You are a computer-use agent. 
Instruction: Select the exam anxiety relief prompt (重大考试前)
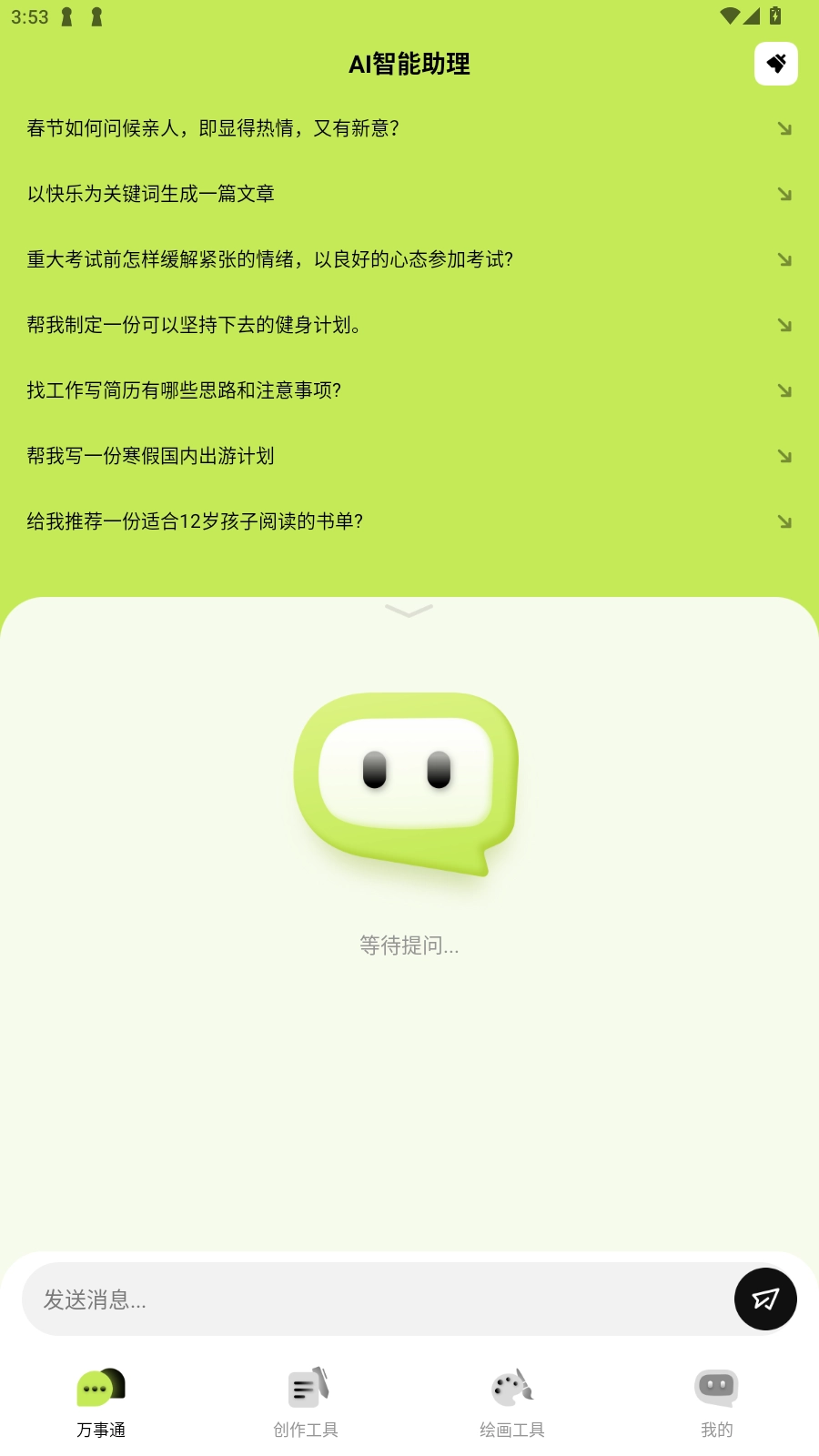409,259
